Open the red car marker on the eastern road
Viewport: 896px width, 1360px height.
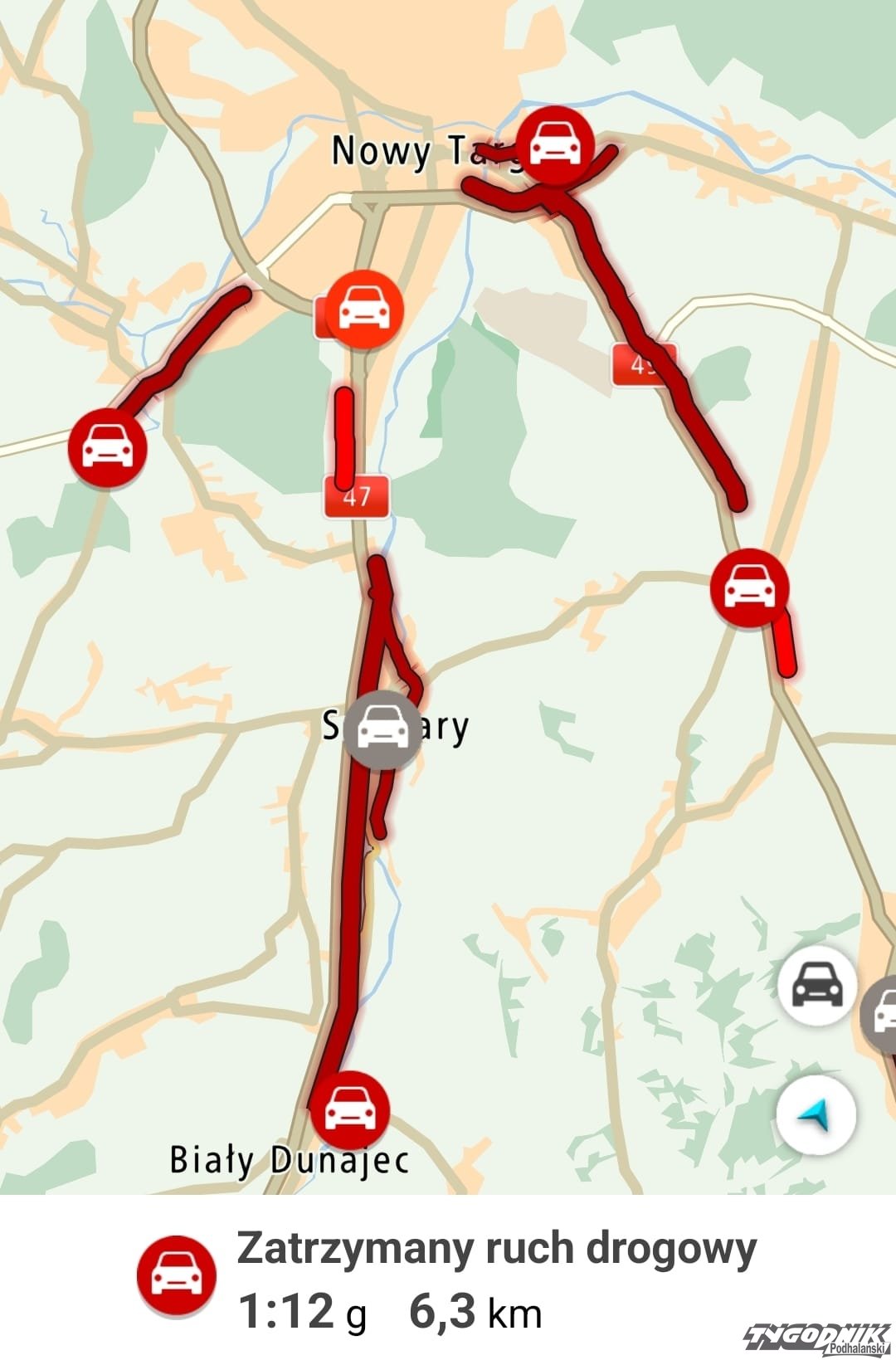[750, 588]
